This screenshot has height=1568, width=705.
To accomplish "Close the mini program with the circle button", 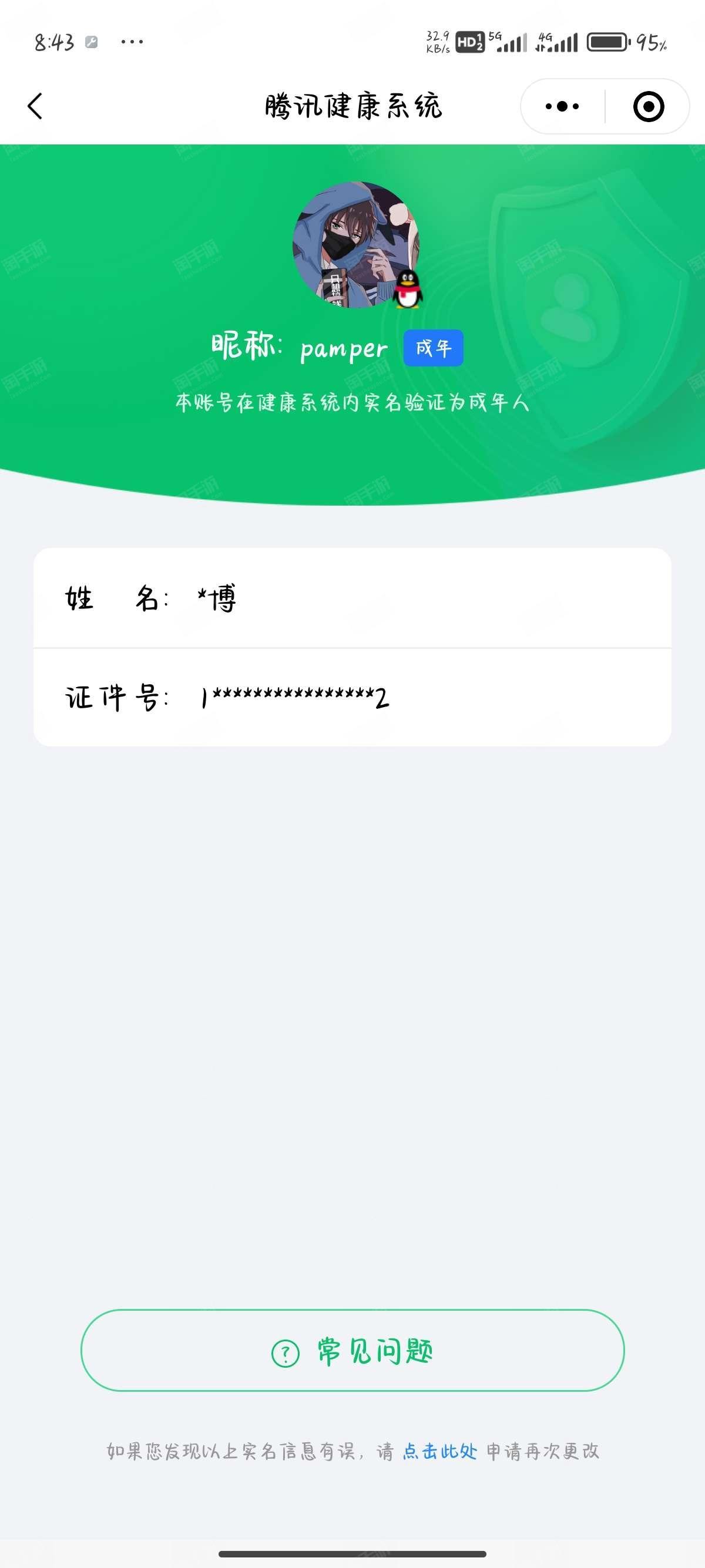I will [649, 106].
